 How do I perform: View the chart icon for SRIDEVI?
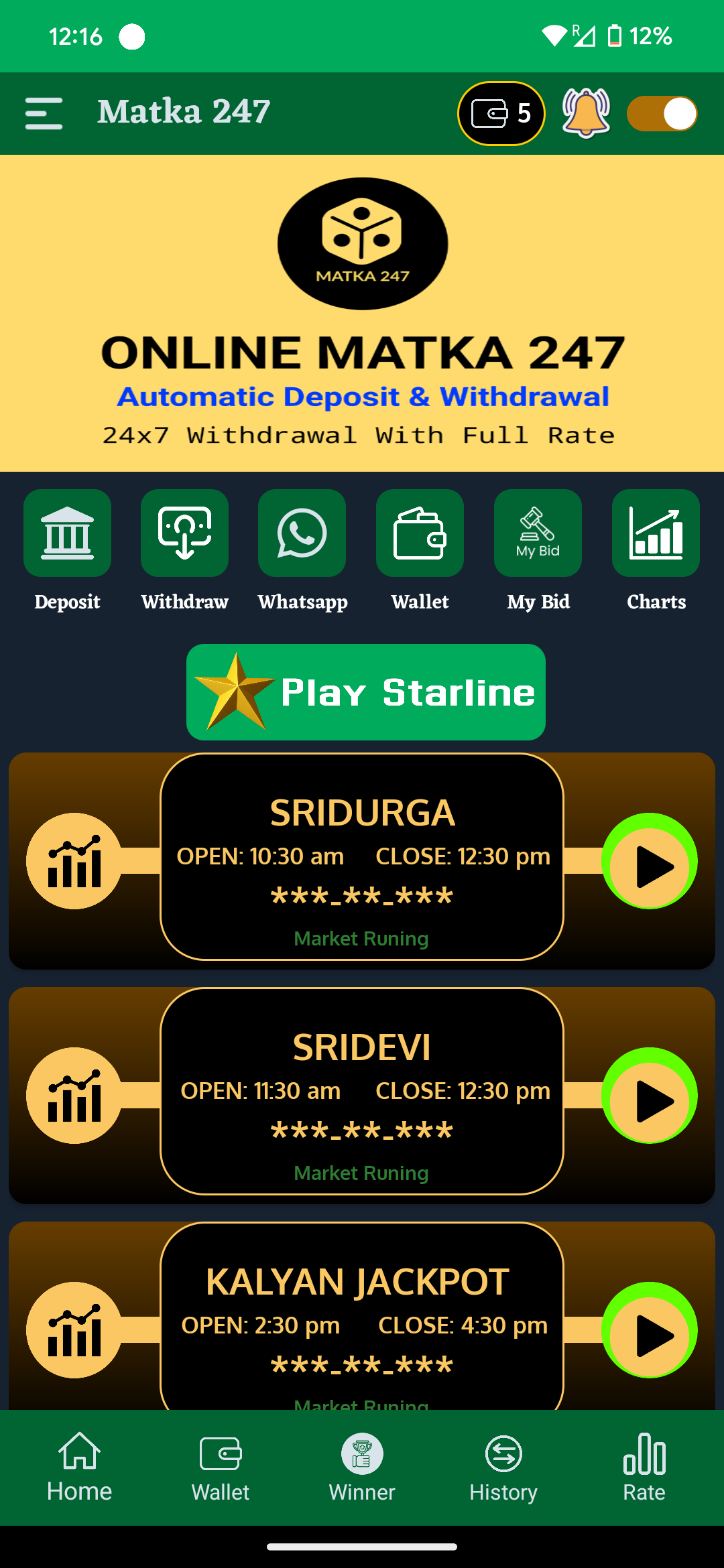coord(74,1096)
